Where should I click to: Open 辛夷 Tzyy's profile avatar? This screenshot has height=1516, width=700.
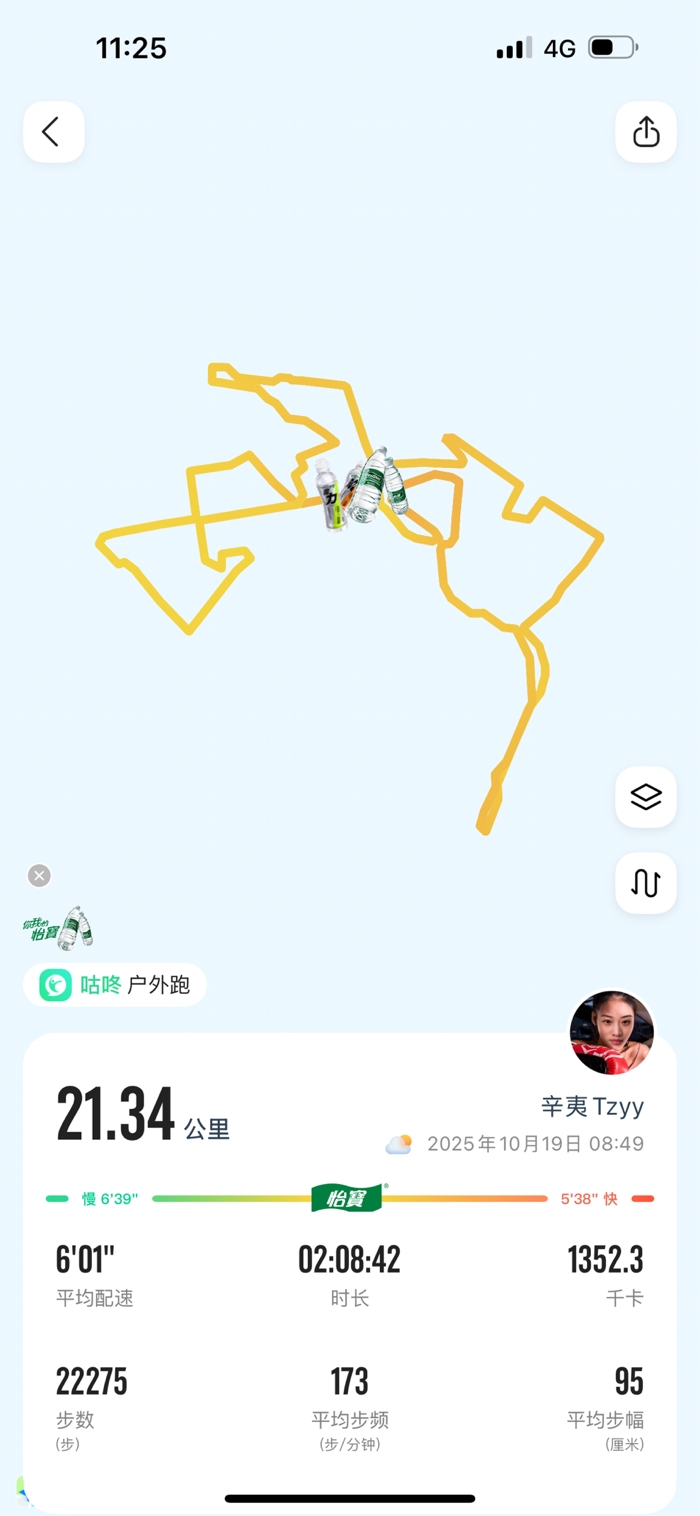tap(612, 1033)
